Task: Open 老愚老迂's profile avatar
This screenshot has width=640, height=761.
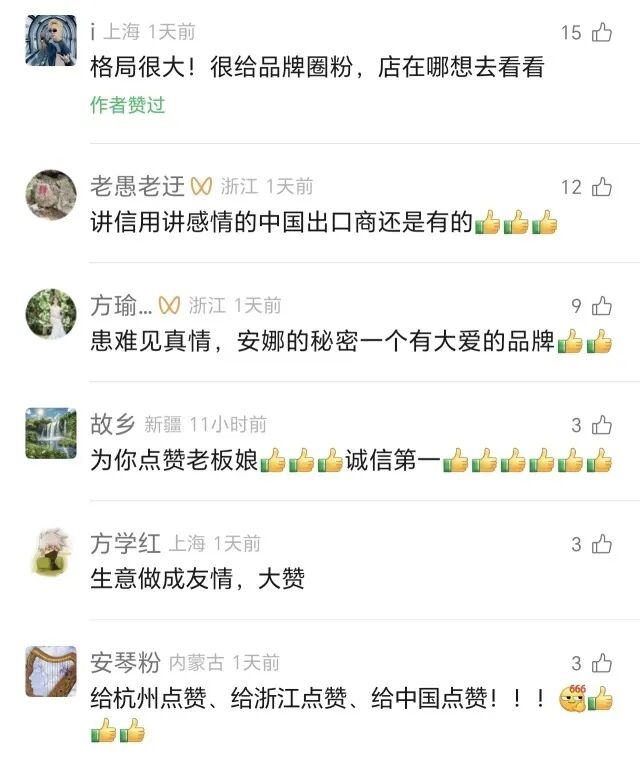Action: (x=50, y=195)
